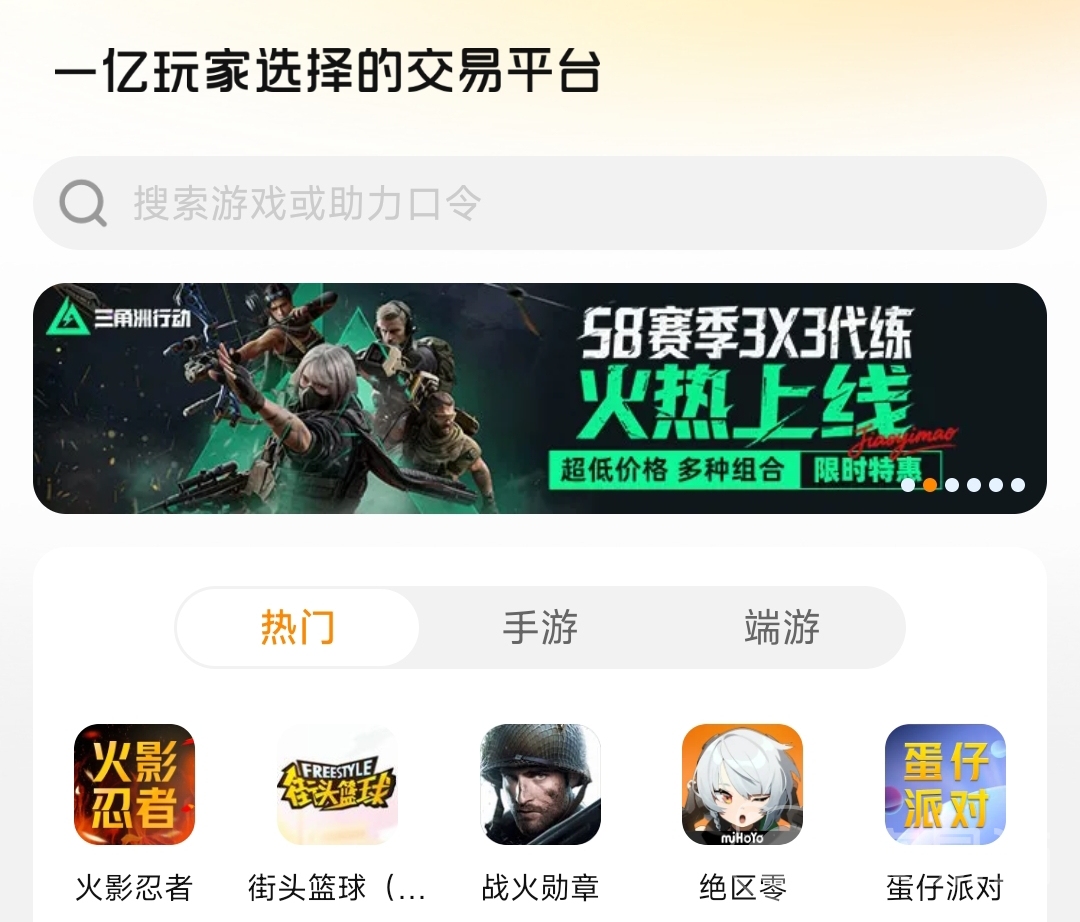Screen dimensions: 1080x922
Task: Switch to the 手游 tab
Action: [540, 628]
